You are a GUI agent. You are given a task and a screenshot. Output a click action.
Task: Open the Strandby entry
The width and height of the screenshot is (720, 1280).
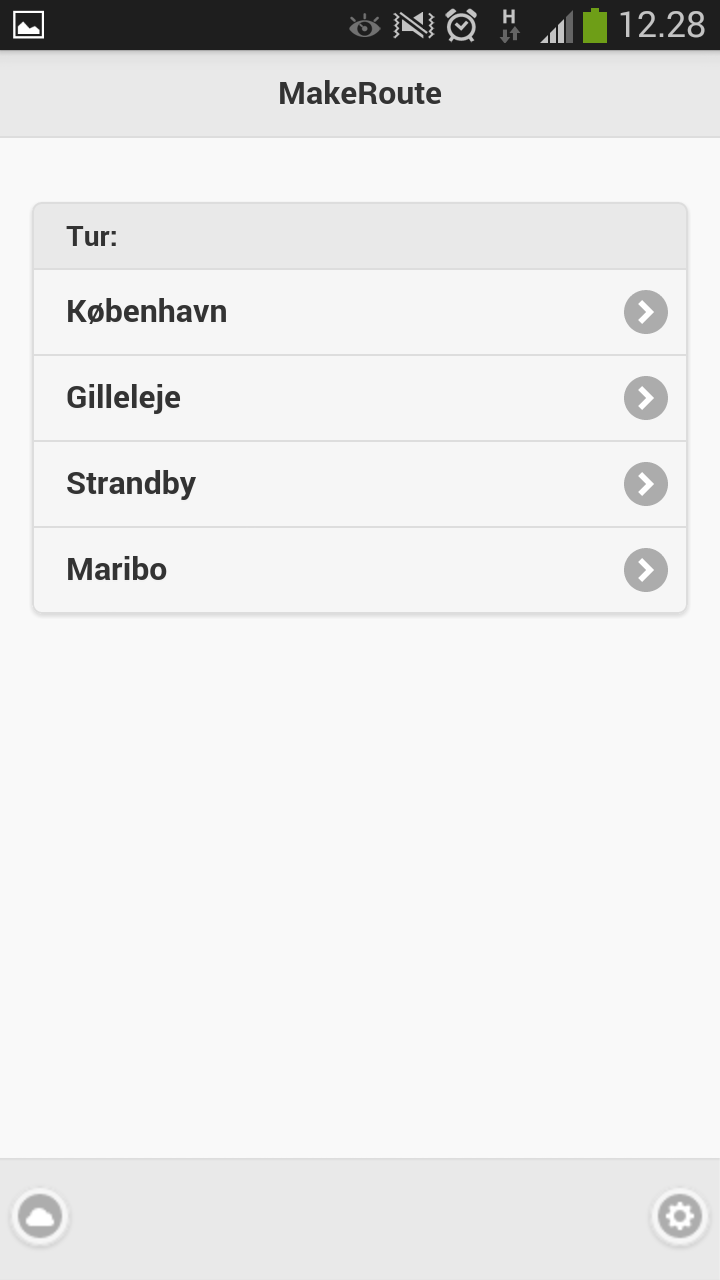pos(360,484)
